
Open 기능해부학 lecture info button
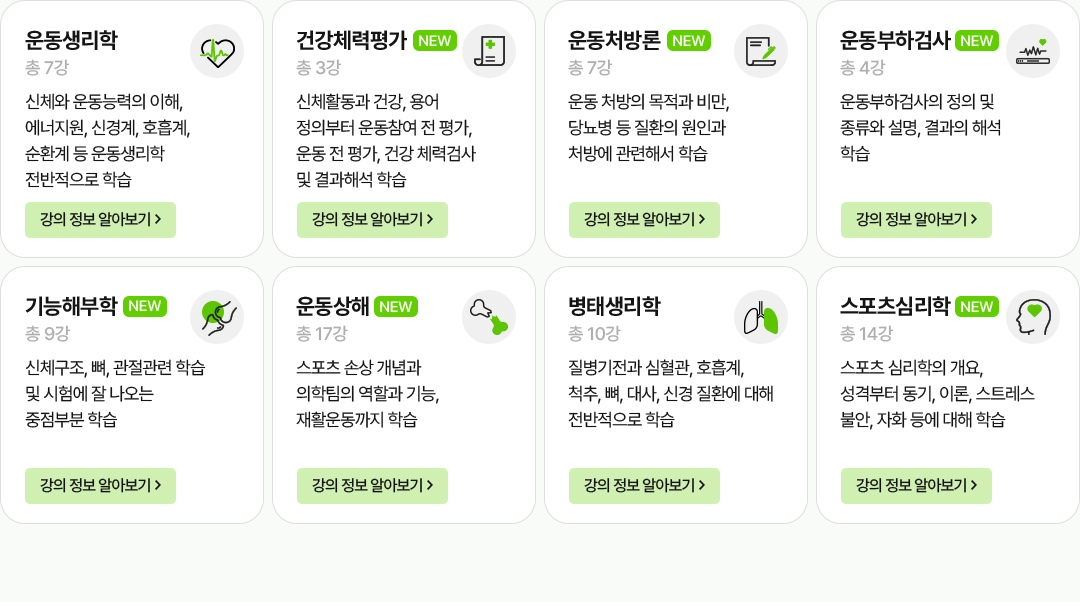100,485
